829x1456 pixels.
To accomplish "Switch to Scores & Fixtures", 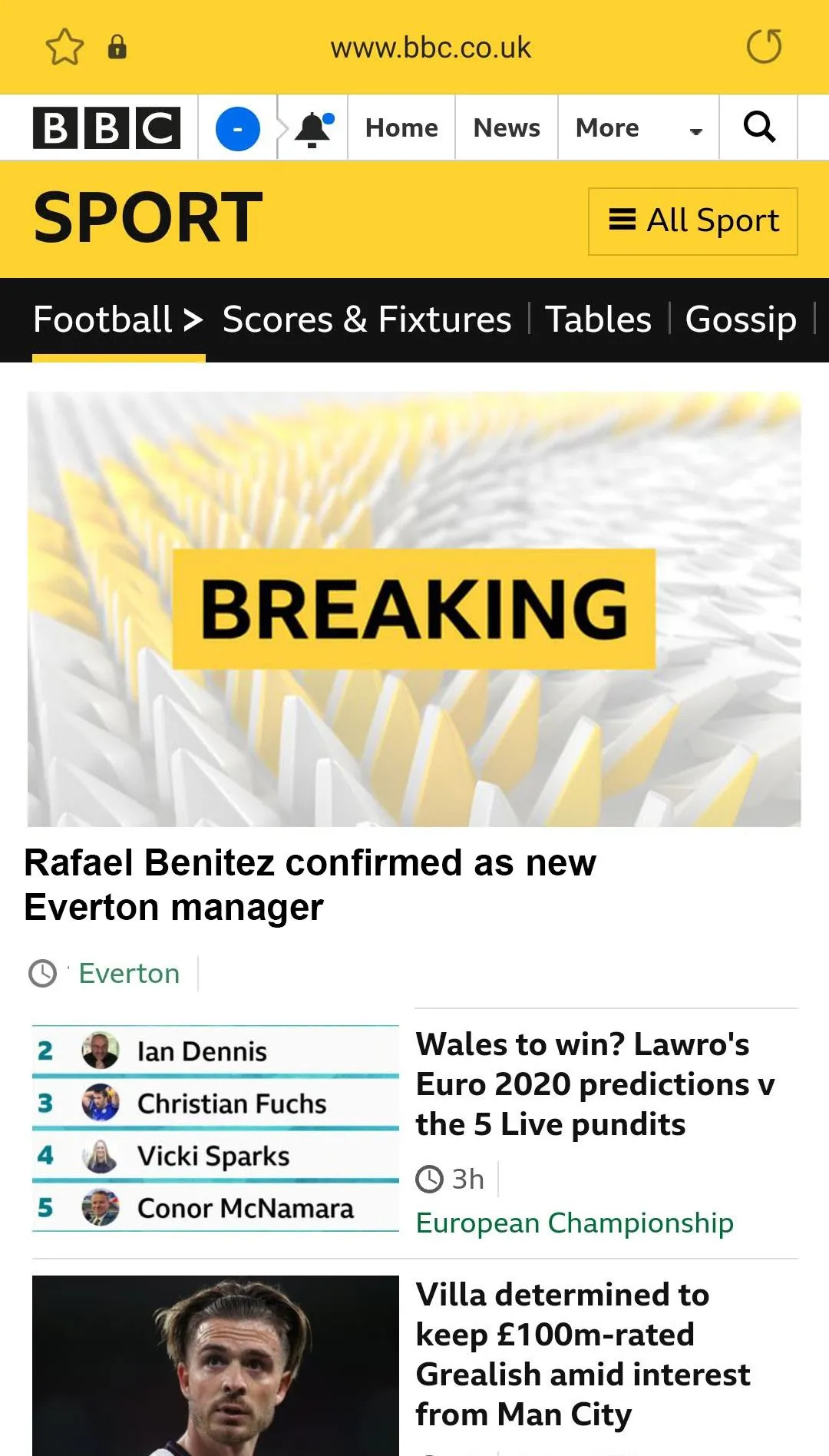I will (x=367, y=319).
